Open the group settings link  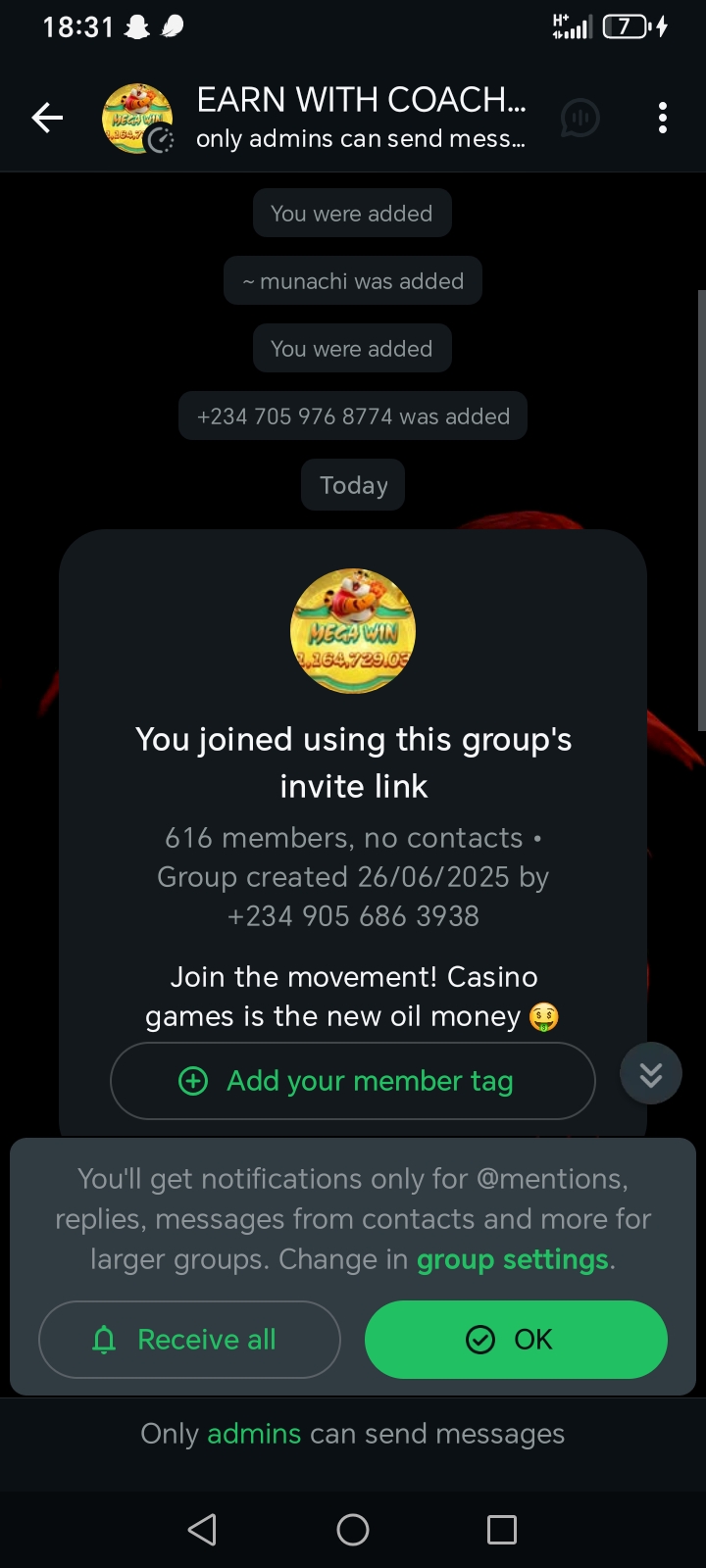[x=513, y=1259]
